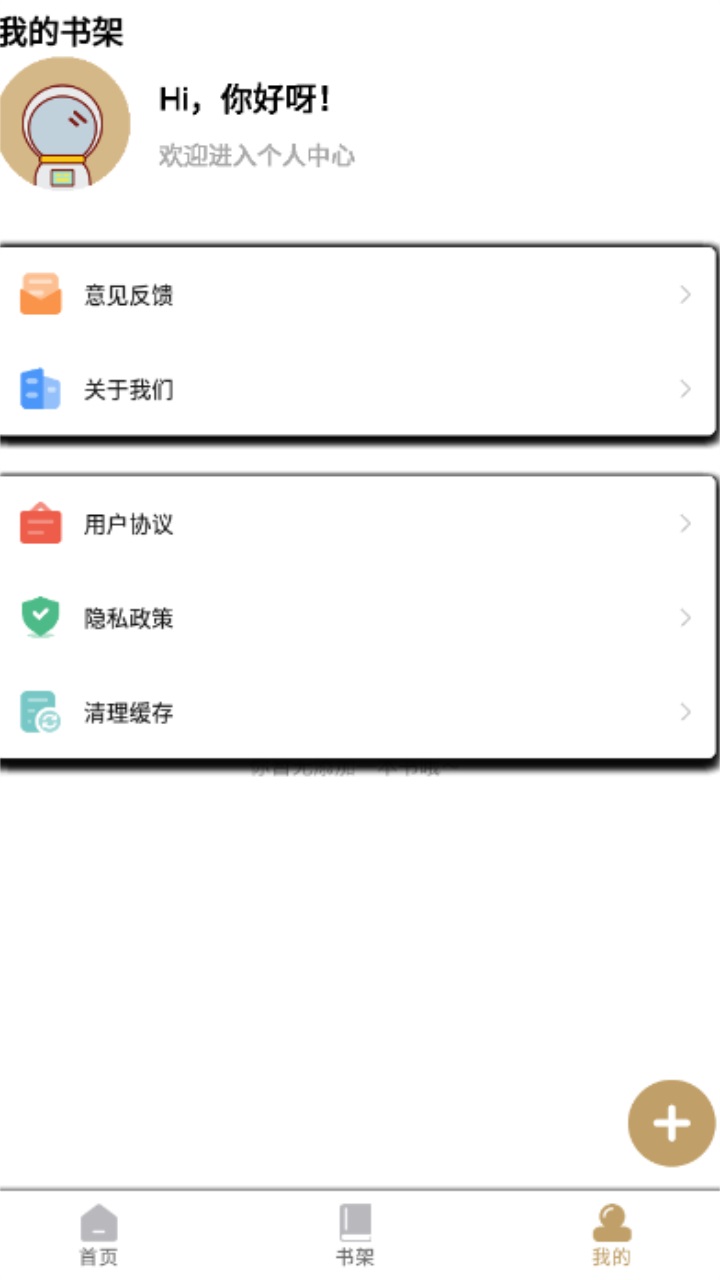
Task: Click the red 用户协议 list icon
Action: coord(40,522)
